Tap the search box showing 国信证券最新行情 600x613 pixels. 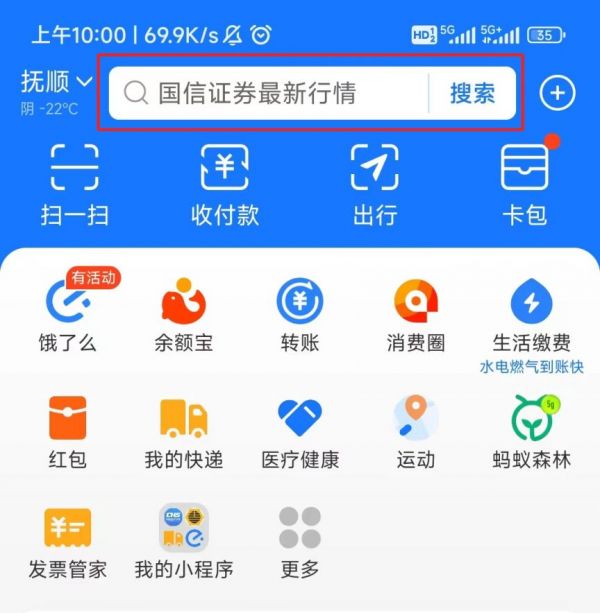pyautogui.click(x=265, y=94)
